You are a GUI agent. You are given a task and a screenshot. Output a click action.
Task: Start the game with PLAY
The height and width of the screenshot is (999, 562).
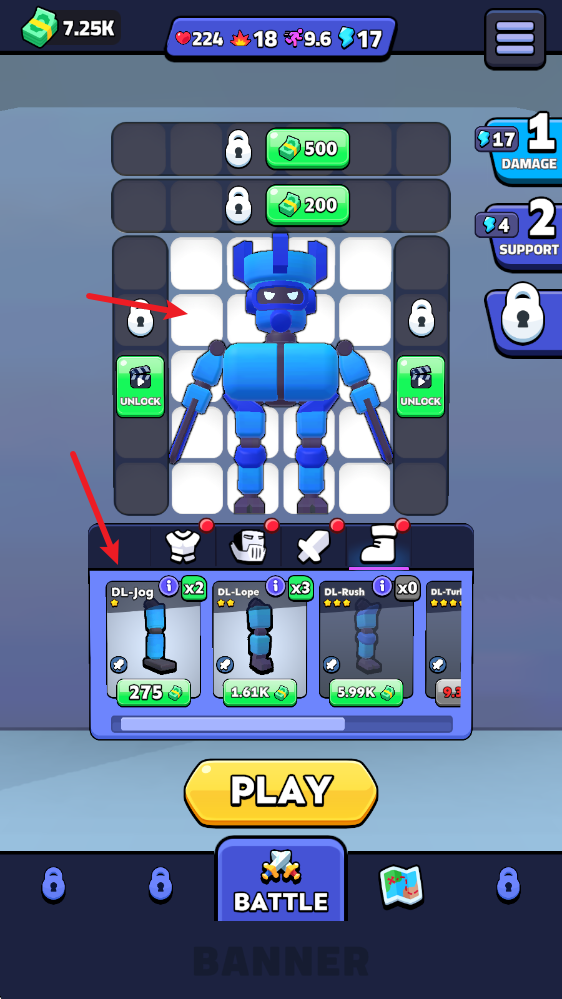pos(281,791)
